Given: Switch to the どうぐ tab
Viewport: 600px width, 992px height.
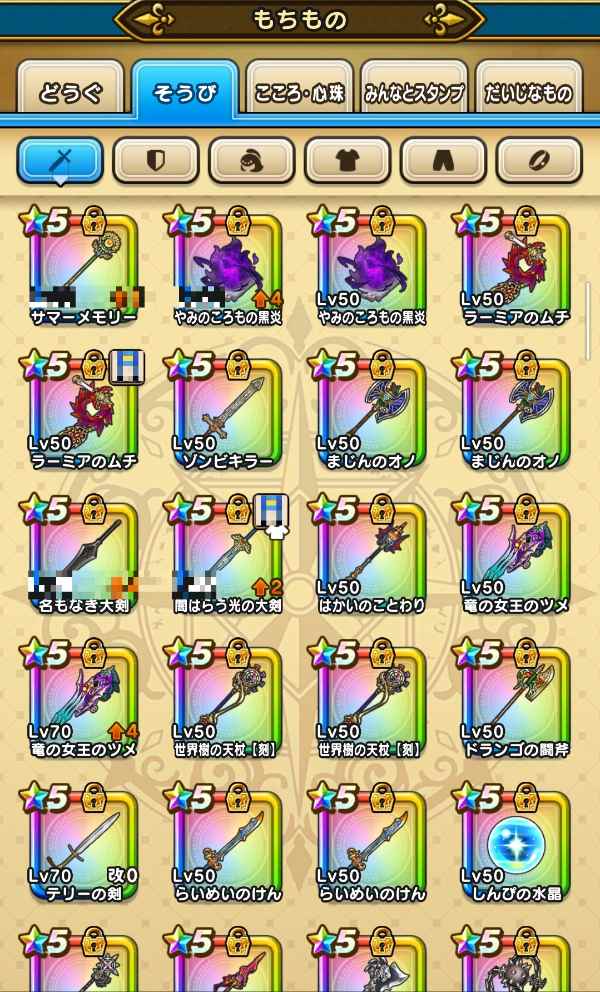Looking at the screenshot, I should click(x=70, y=94).
